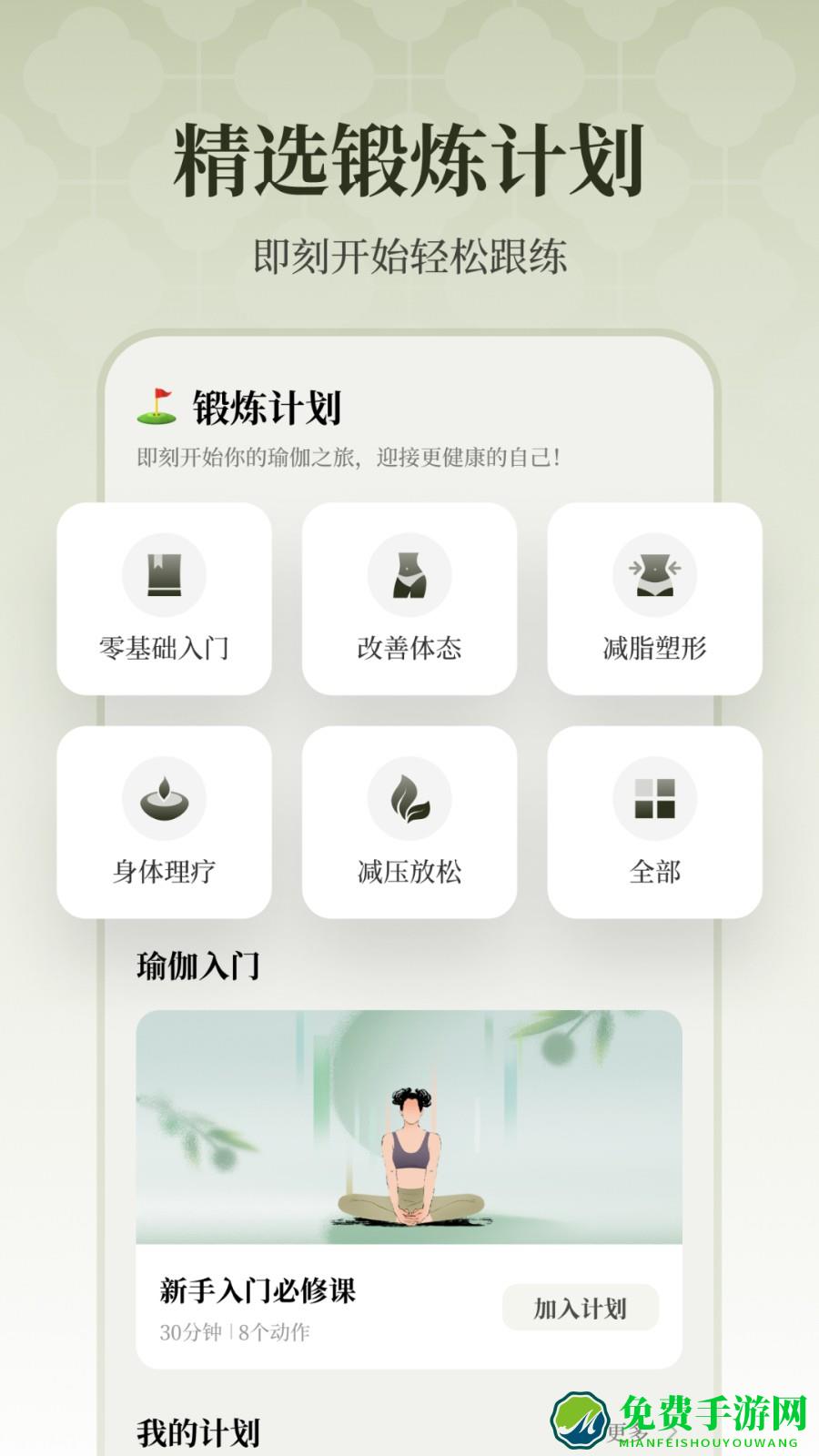Open the 减脂塑形 plan category

(x=653, y=598)
